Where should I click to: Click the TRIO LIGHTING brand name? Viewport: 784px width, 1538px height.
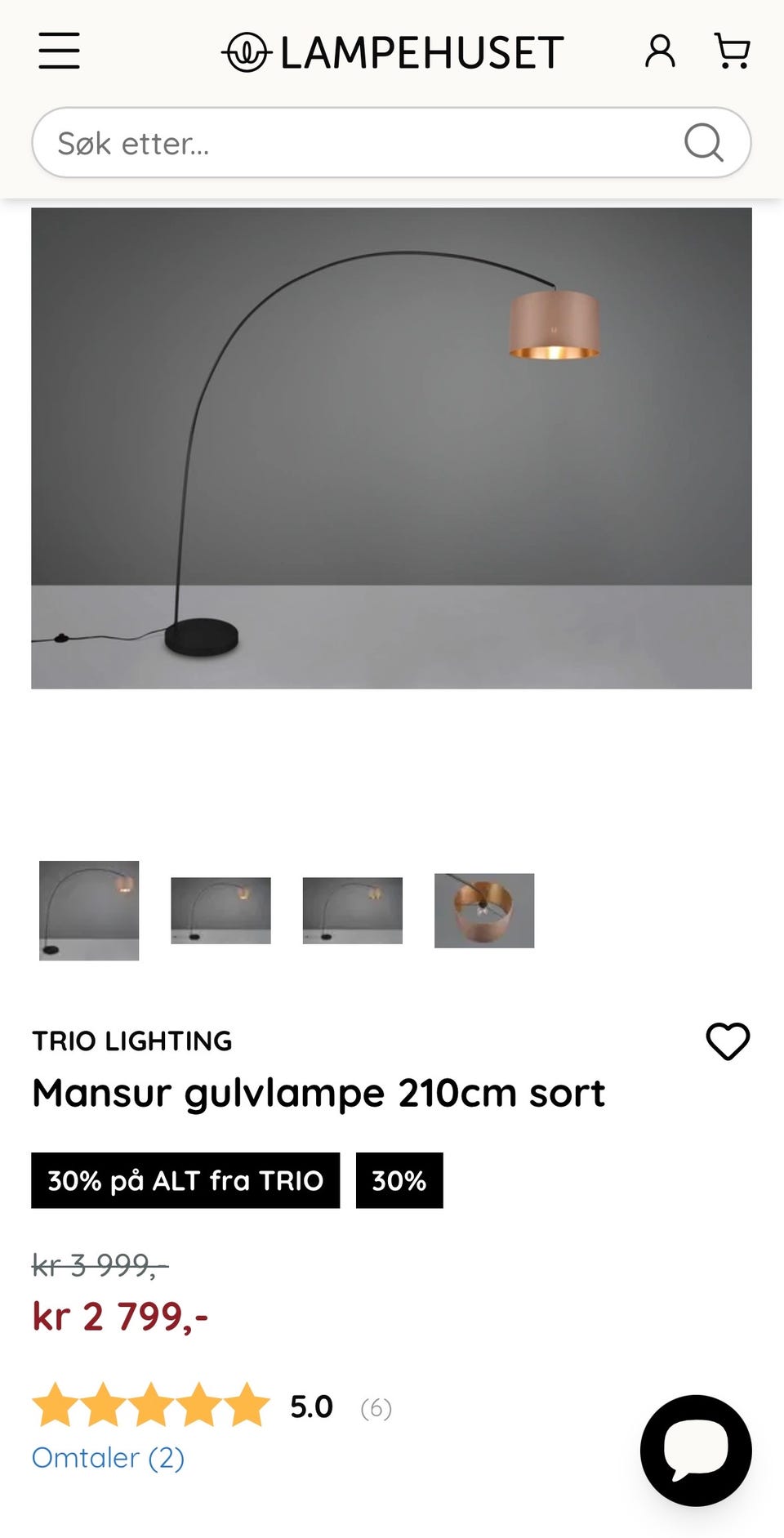coord(132,1040)
